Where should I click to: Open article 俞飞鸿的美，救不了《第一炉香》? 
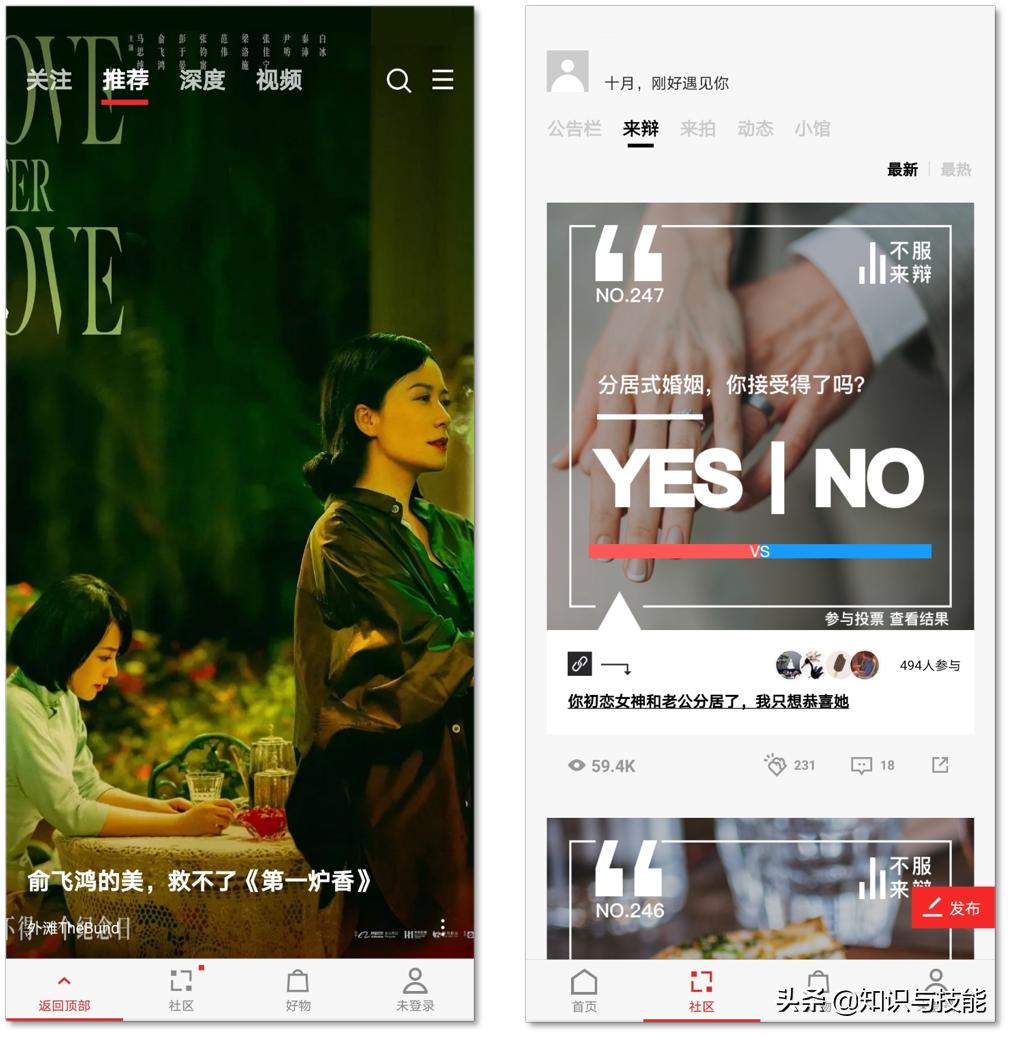tap(200, 881)
